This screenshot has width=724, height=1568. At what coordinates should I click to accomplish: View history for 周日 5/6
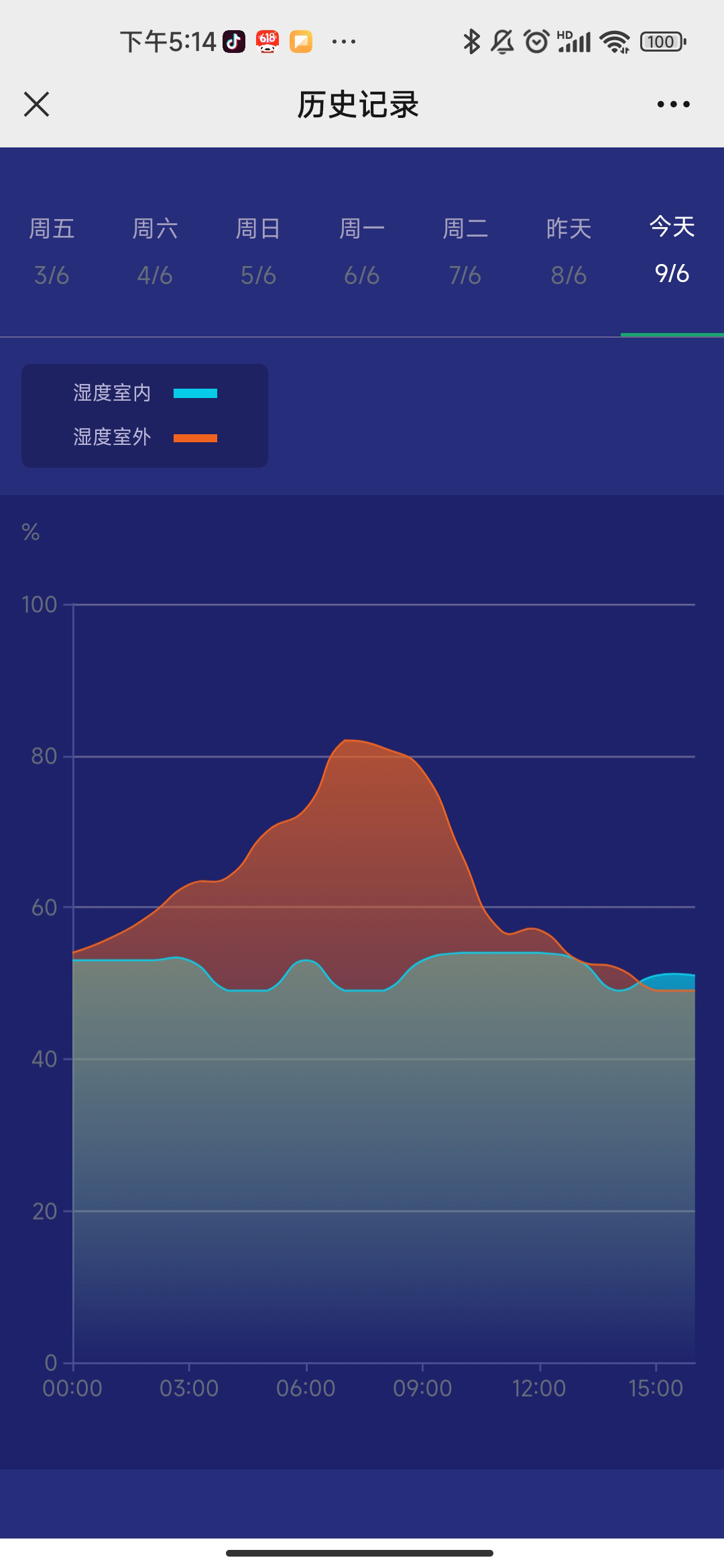(x=258, y=251)
